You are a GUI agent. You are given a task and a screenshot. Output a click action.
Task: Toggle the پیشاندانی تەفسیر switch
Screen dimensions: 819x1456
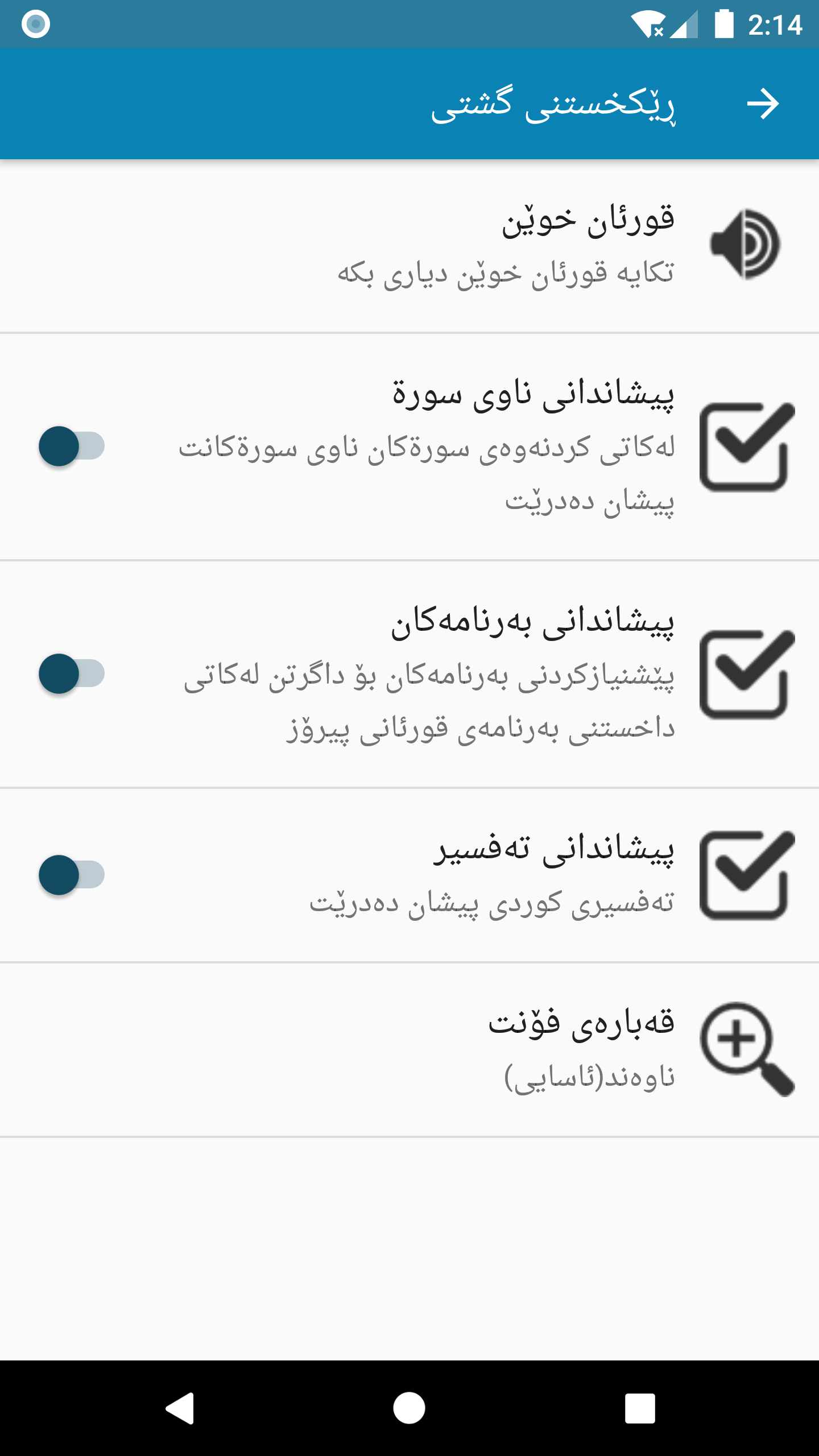tap(72, 875)
